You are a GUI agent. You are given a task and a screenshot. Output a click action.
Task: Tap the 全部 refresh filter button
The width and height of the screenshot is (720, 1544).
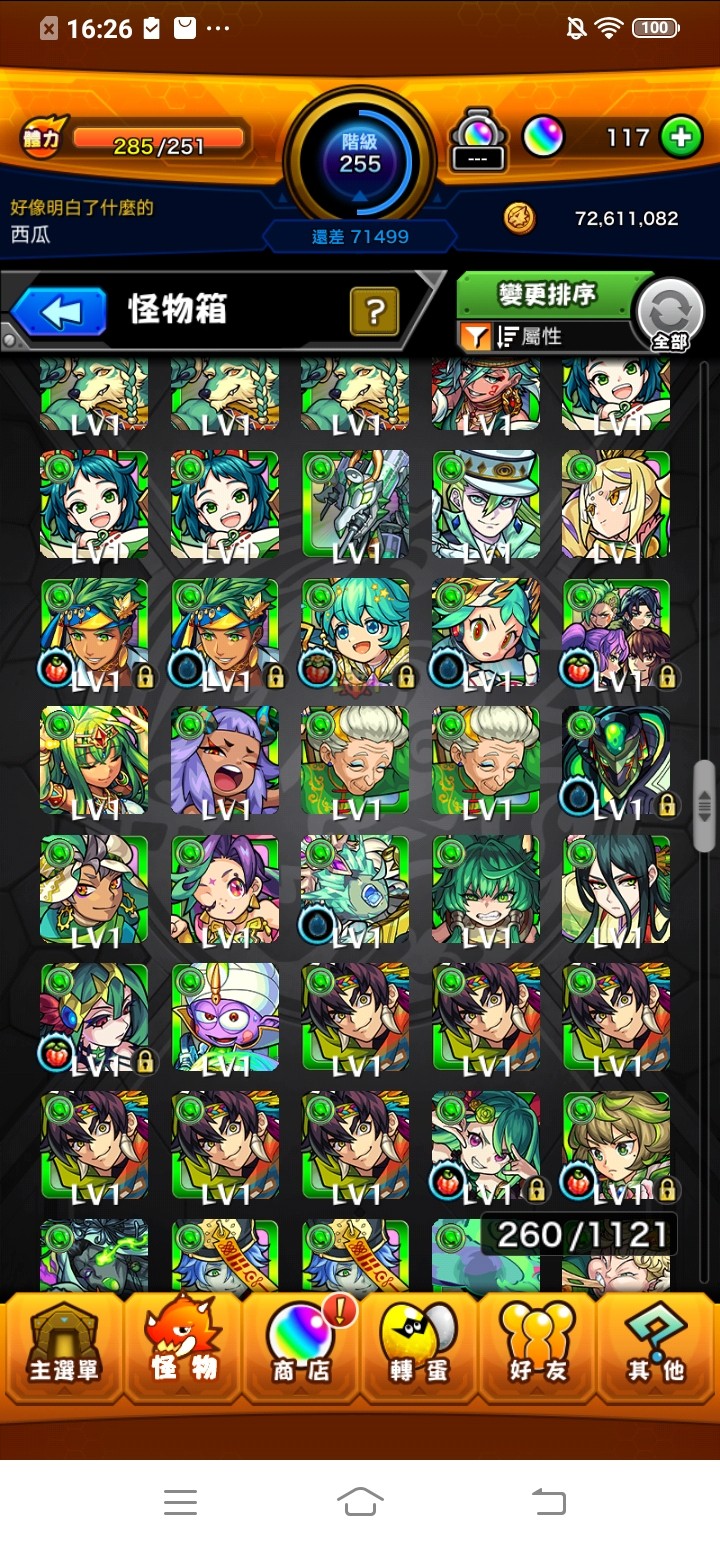[669, 315]
